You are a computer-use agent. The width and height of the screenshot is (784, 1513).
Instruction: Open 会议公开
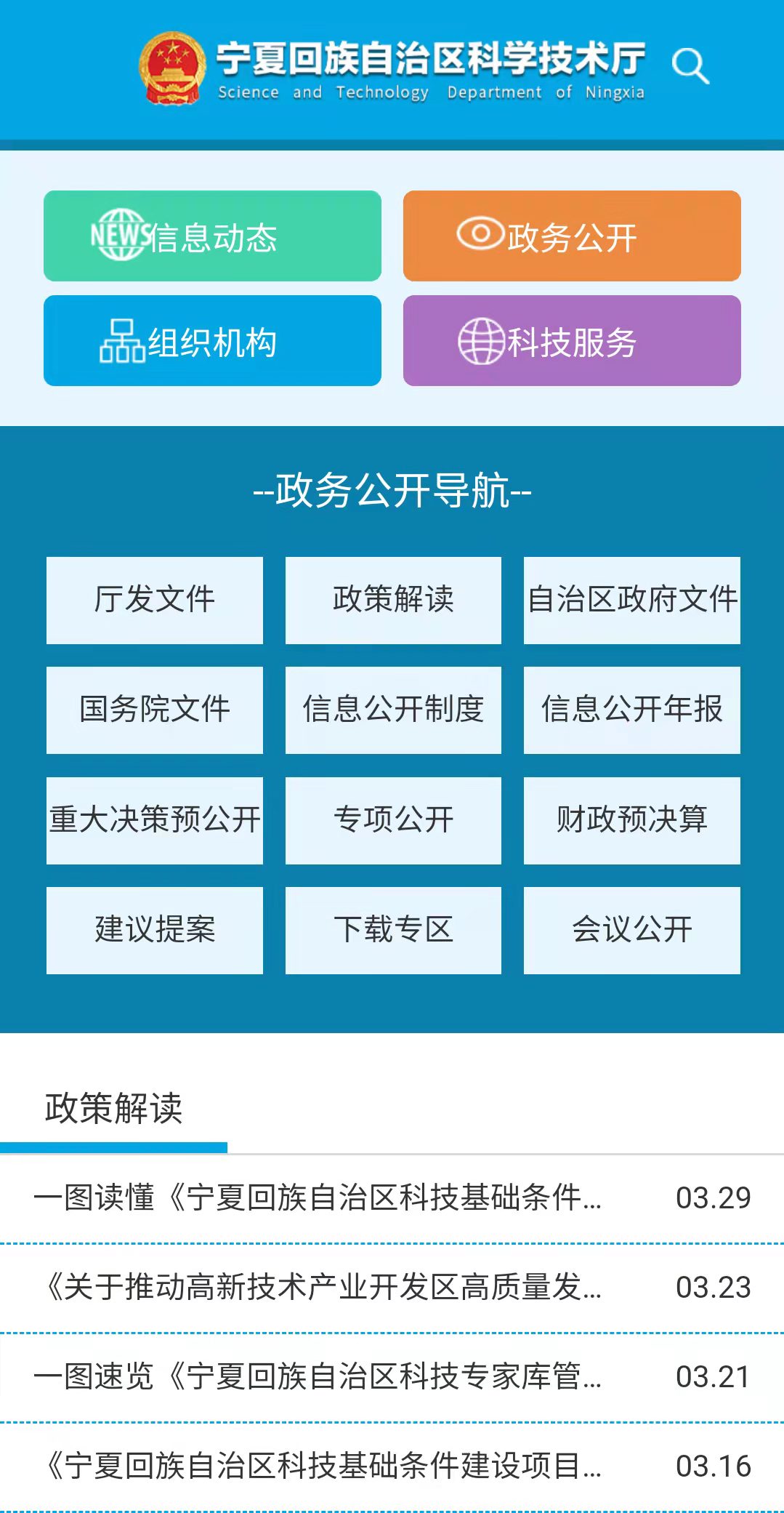pyautogui.click(x=631, y=930)
